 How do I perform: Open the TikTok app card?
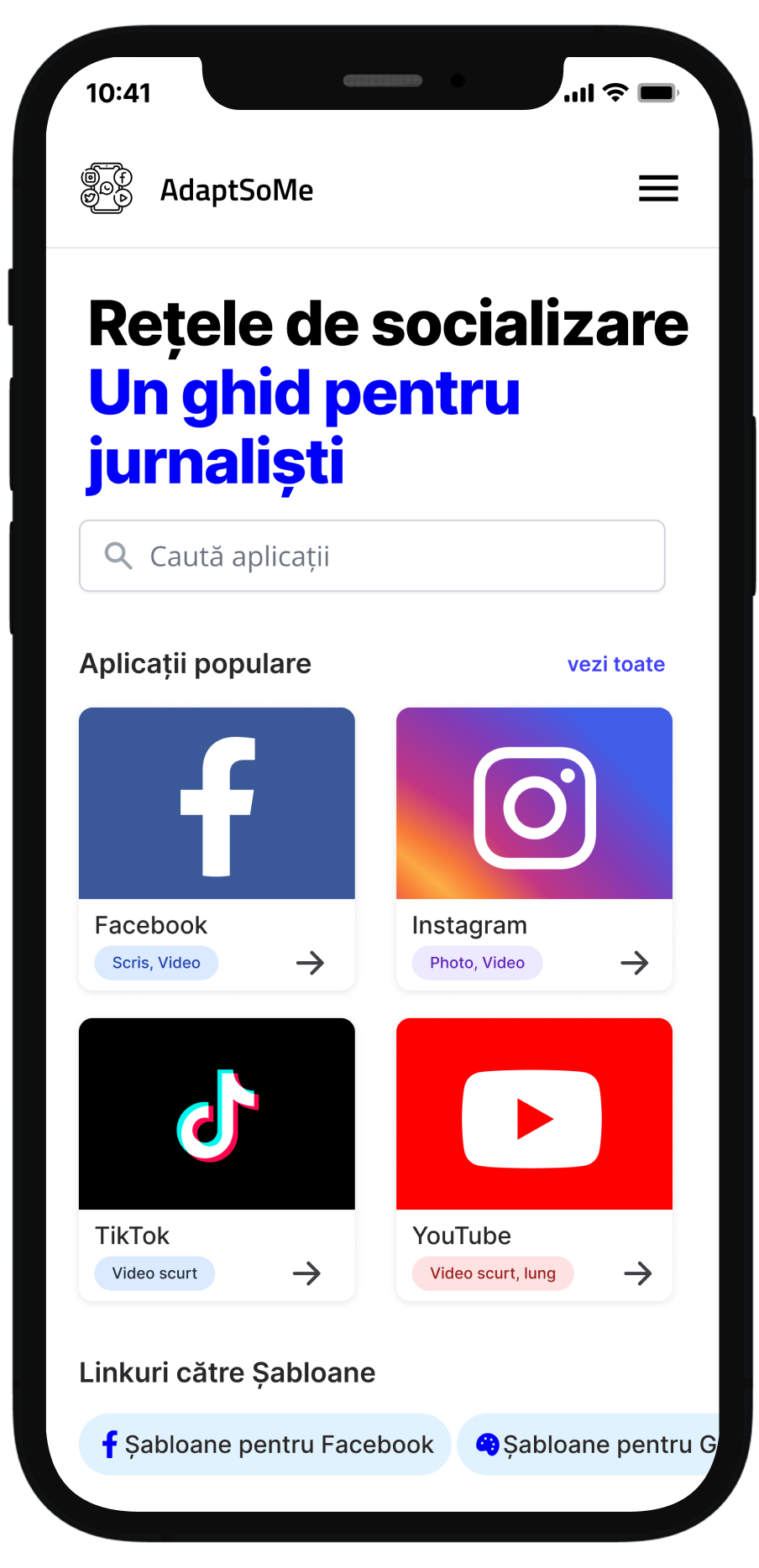pyautogui.click(x=217, y=1158)
